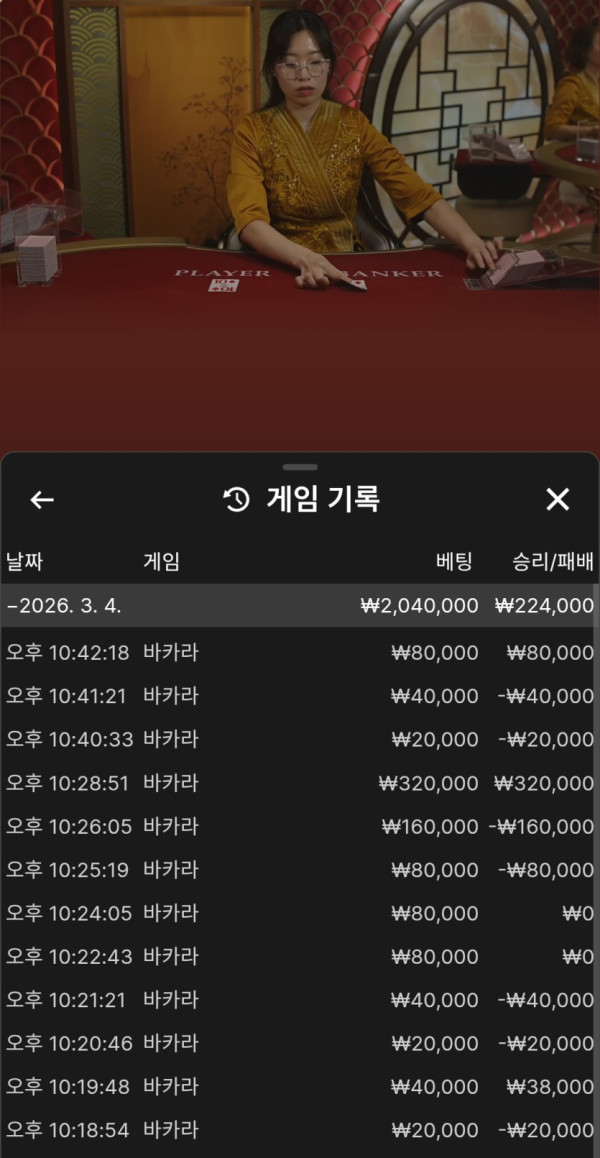
Task: Open the 10:25:19 baccarat record
Action: click(x=298, y=870)
